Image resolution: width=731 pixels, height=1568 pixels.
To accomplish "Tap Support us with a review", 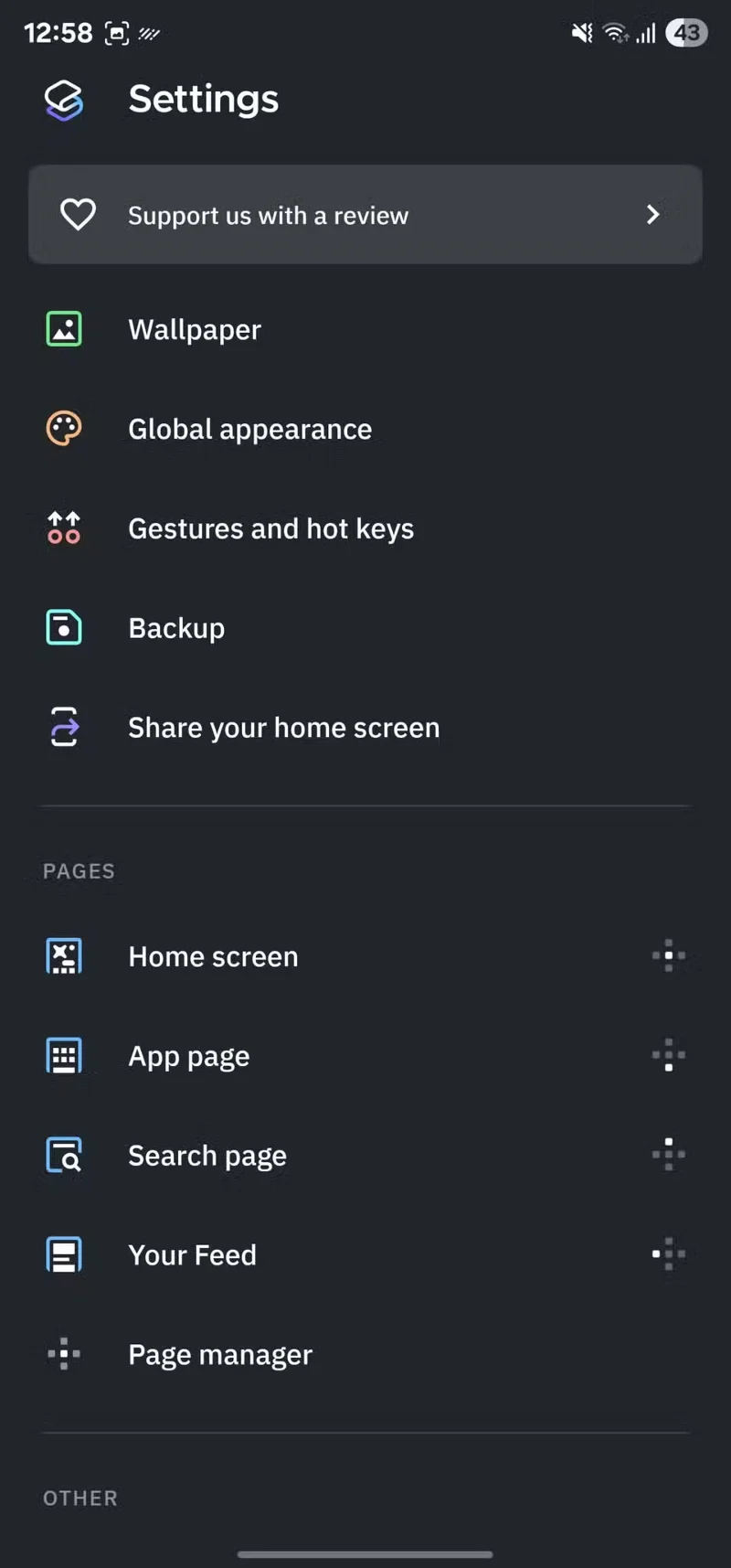I will (x=268, y=215).
